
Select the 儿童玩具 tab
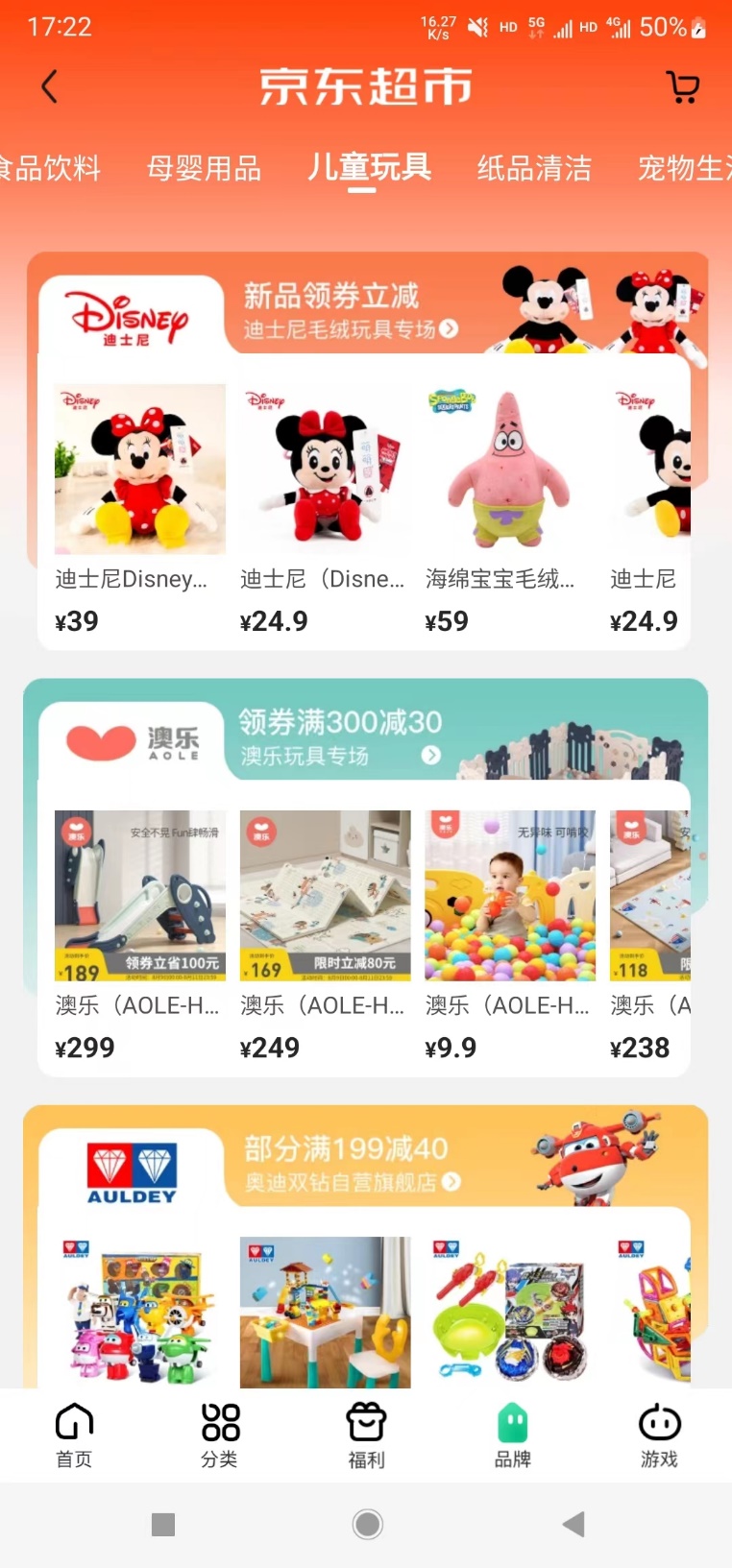point(369,168)
